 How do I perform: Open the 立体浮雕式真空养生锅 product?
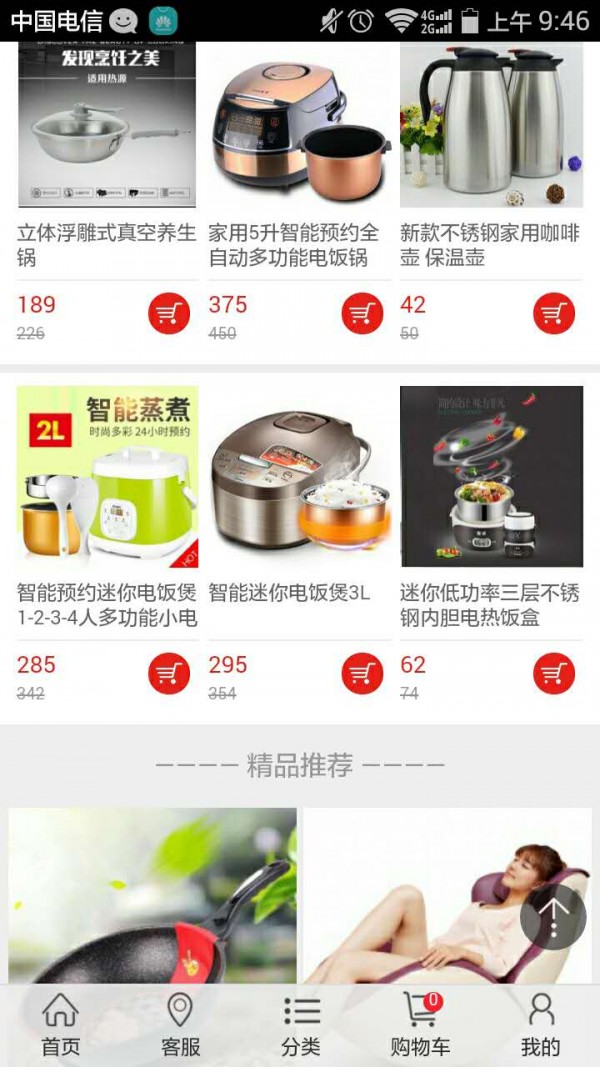click(x=107, y=125)
